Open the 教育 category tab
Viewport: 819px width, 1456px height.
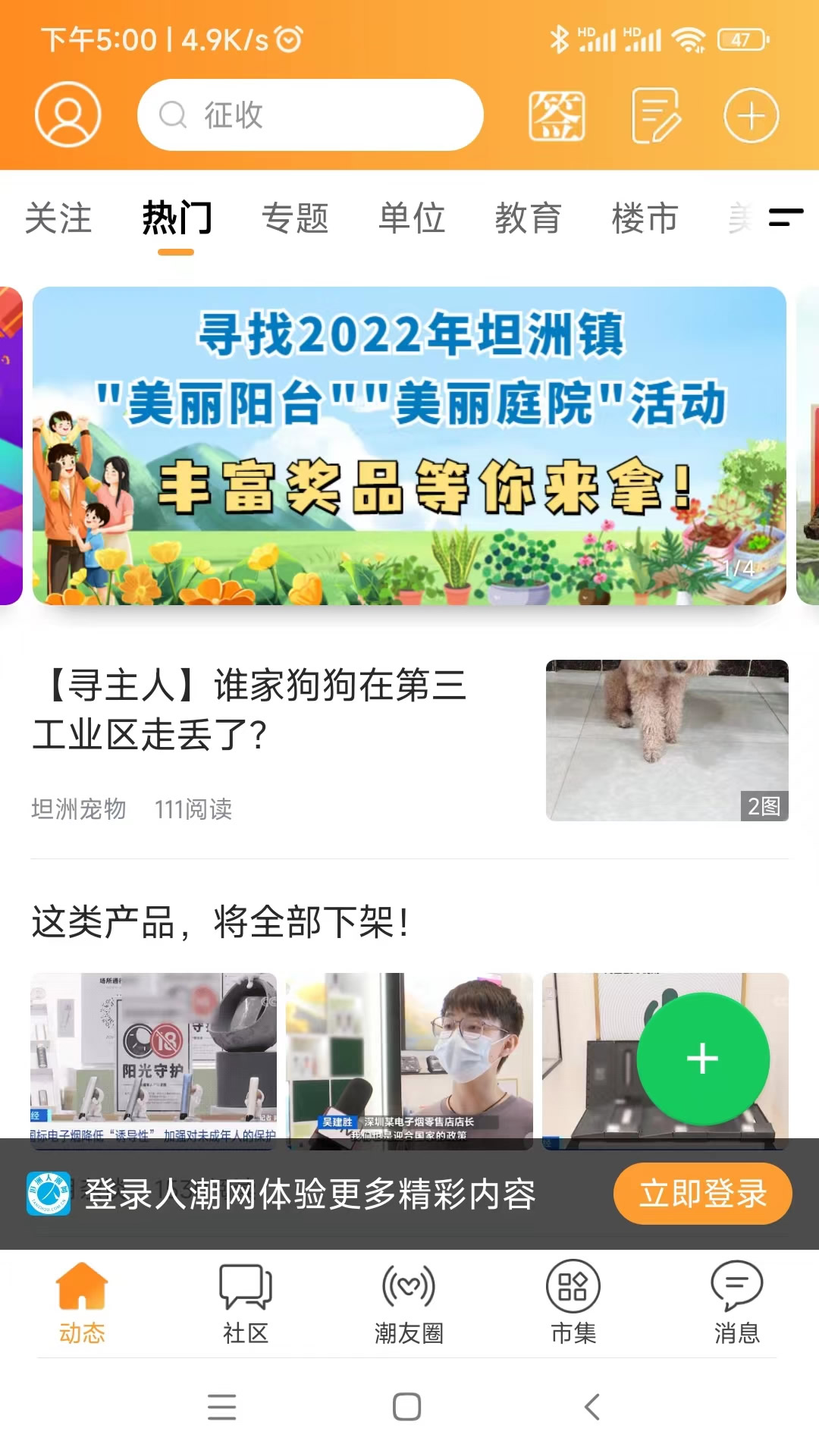[529, 219]
